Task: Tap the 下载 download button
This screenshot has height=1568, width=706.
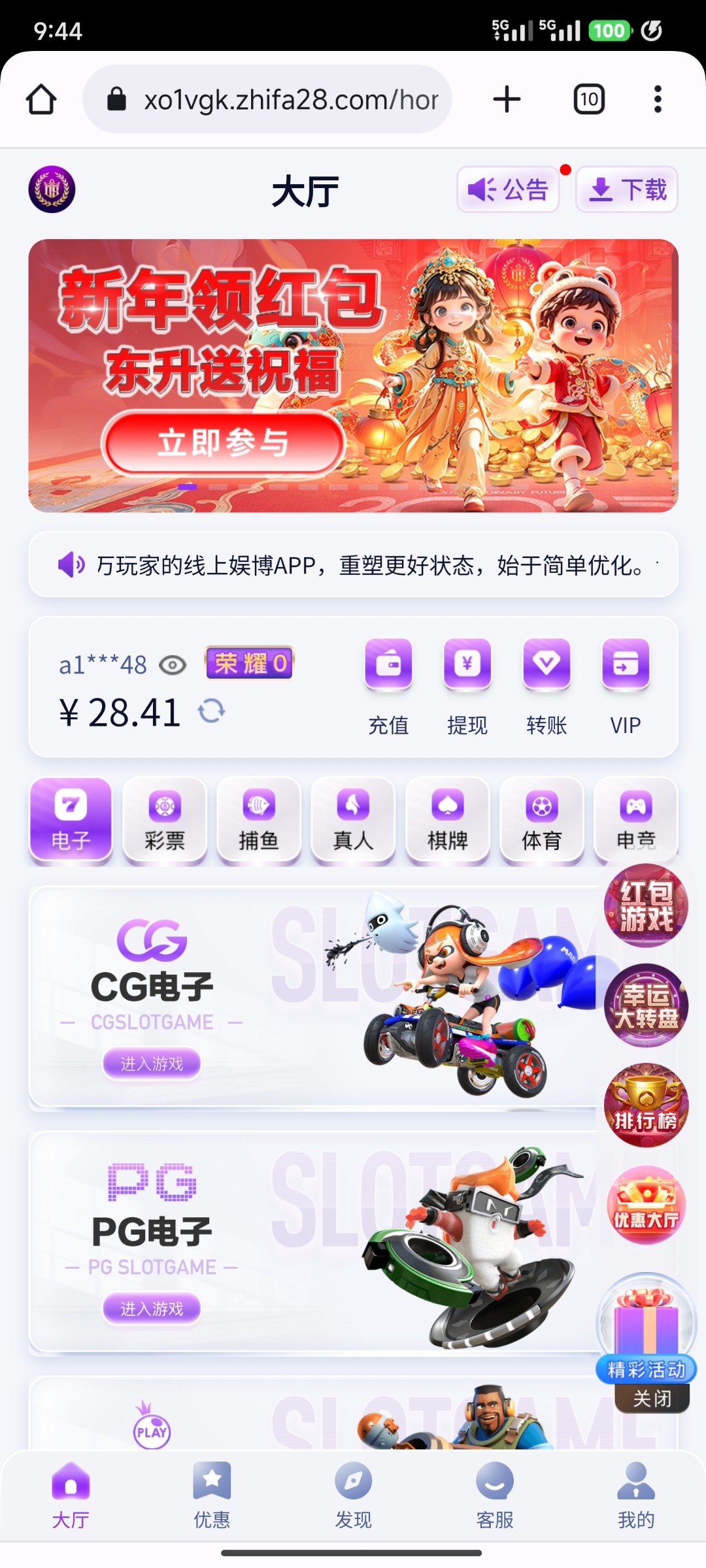Action: 626,190
